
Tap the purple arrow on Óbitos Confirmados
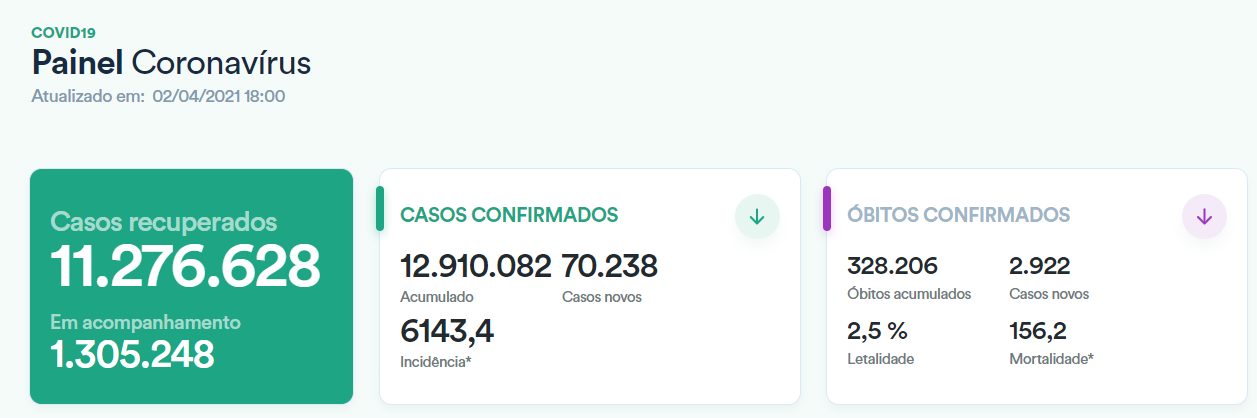[1204, 216]
